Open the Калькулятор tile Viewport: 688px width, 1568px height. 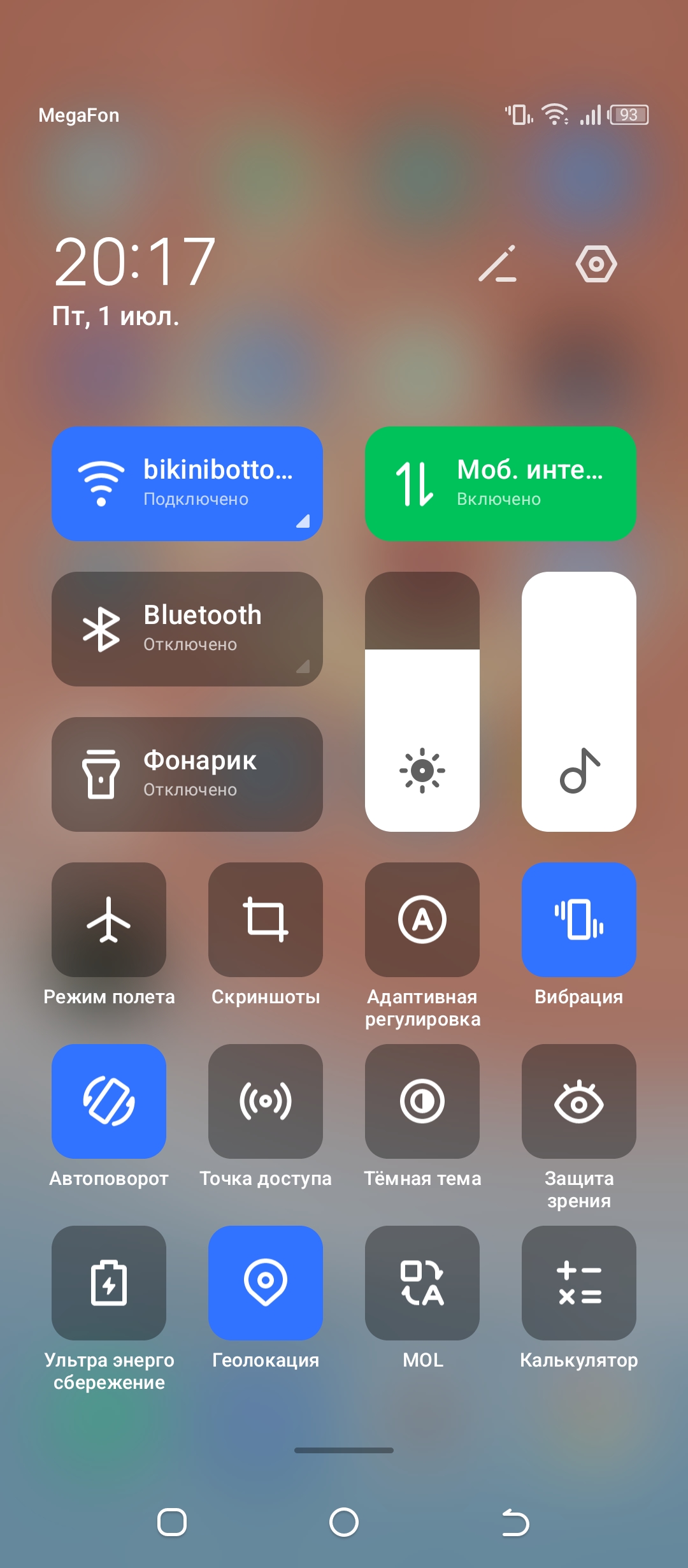tap(578, 1283)
